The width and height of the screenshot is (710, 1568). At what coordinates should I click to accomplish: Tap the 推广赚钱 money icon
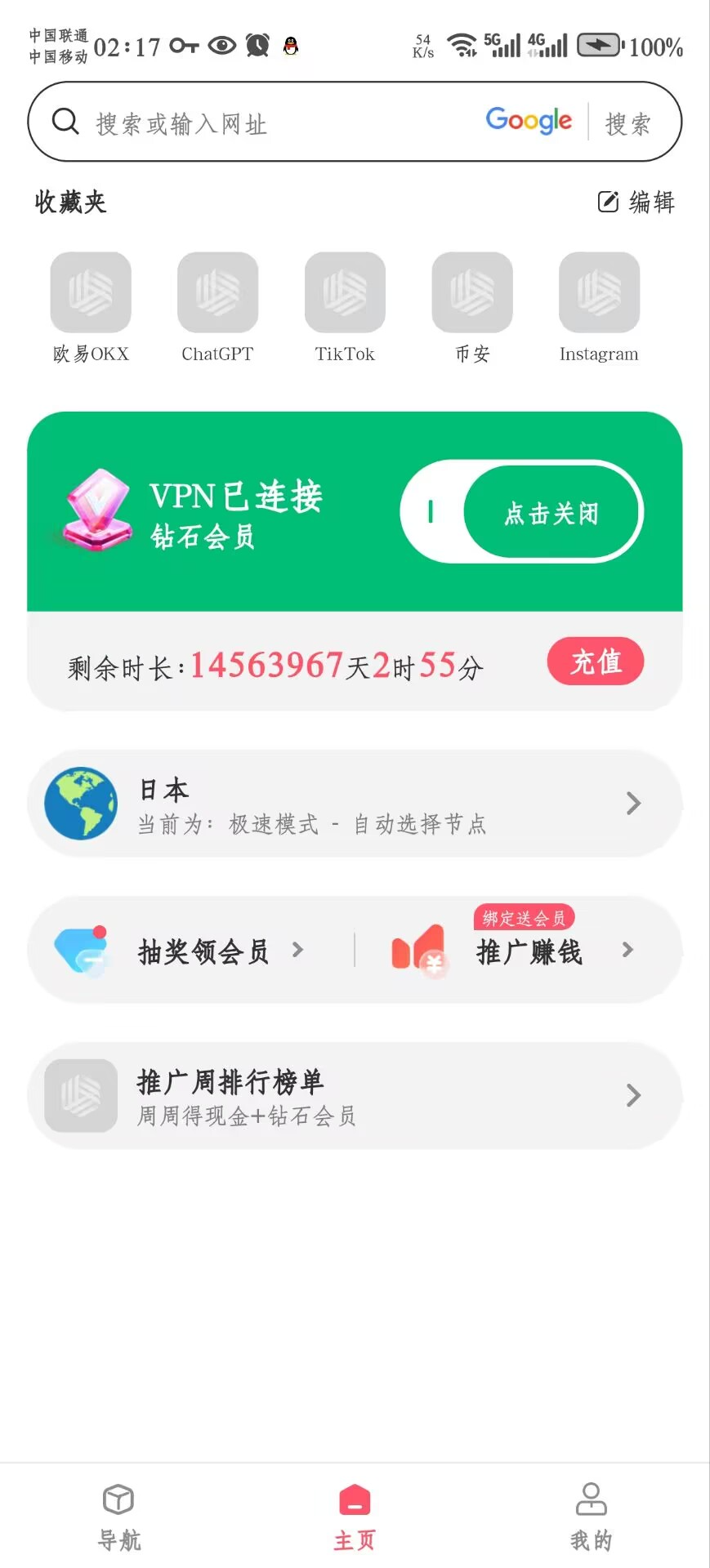pos(418,950)
